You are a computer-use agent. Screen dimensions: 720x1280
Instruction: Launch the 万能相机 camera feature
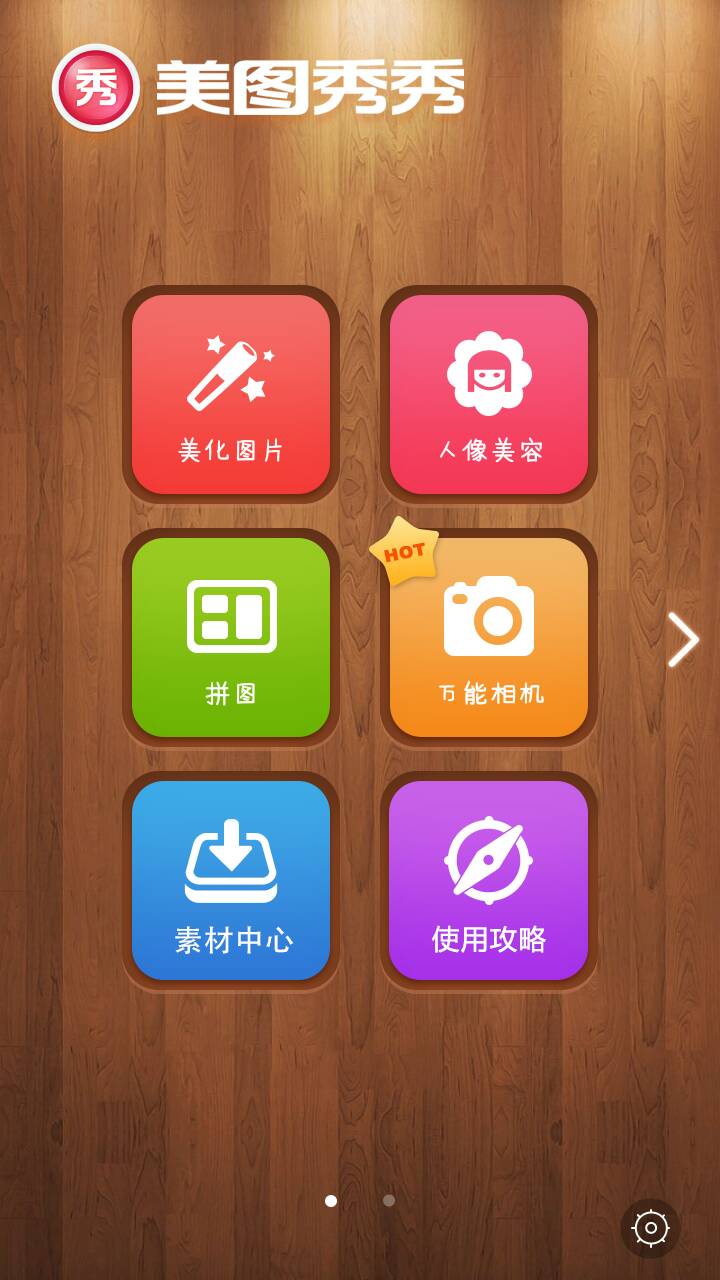point(488,637)
